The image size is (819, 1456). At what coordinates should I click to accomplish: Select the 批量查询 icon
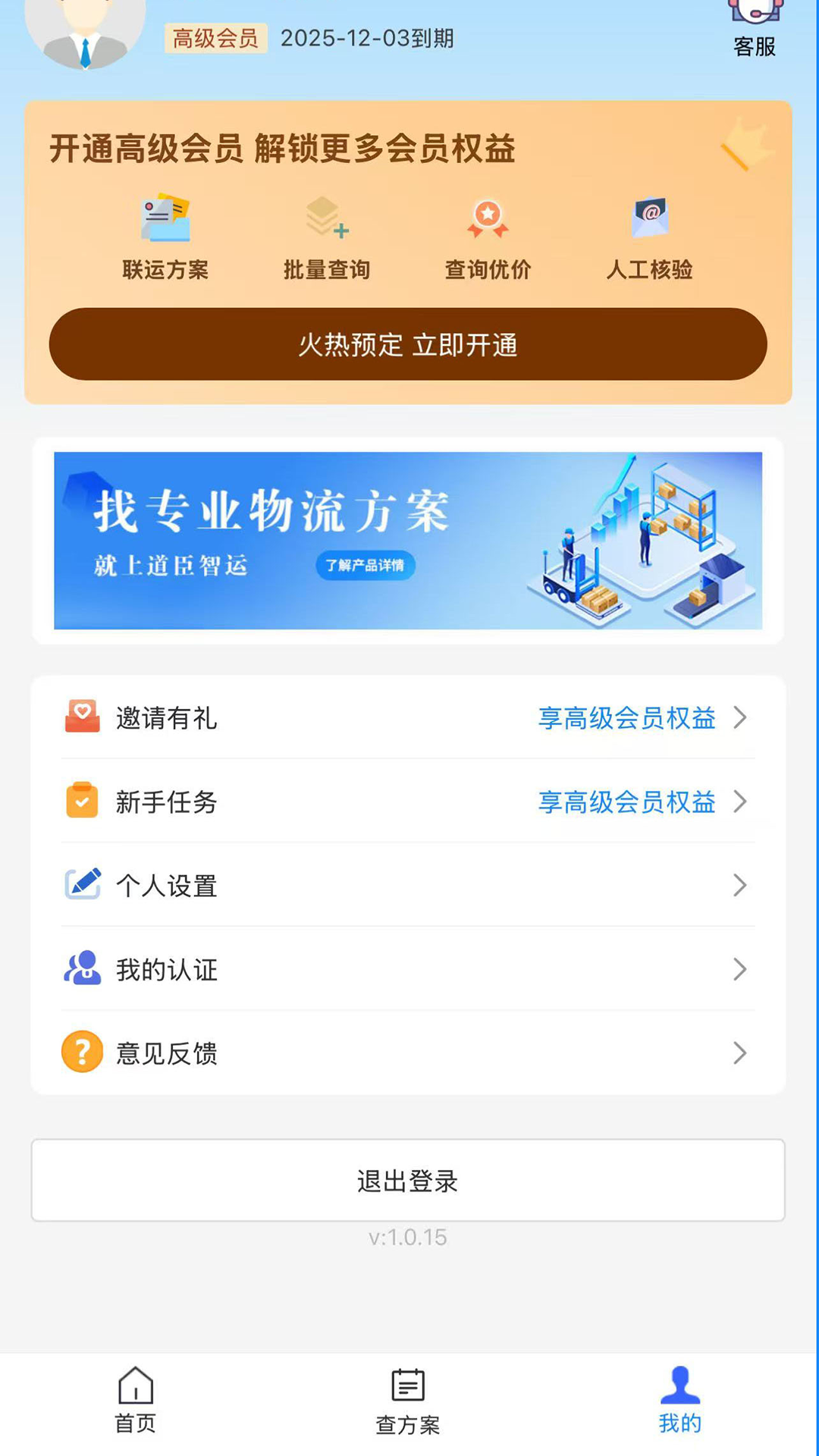tap(326, 221)
